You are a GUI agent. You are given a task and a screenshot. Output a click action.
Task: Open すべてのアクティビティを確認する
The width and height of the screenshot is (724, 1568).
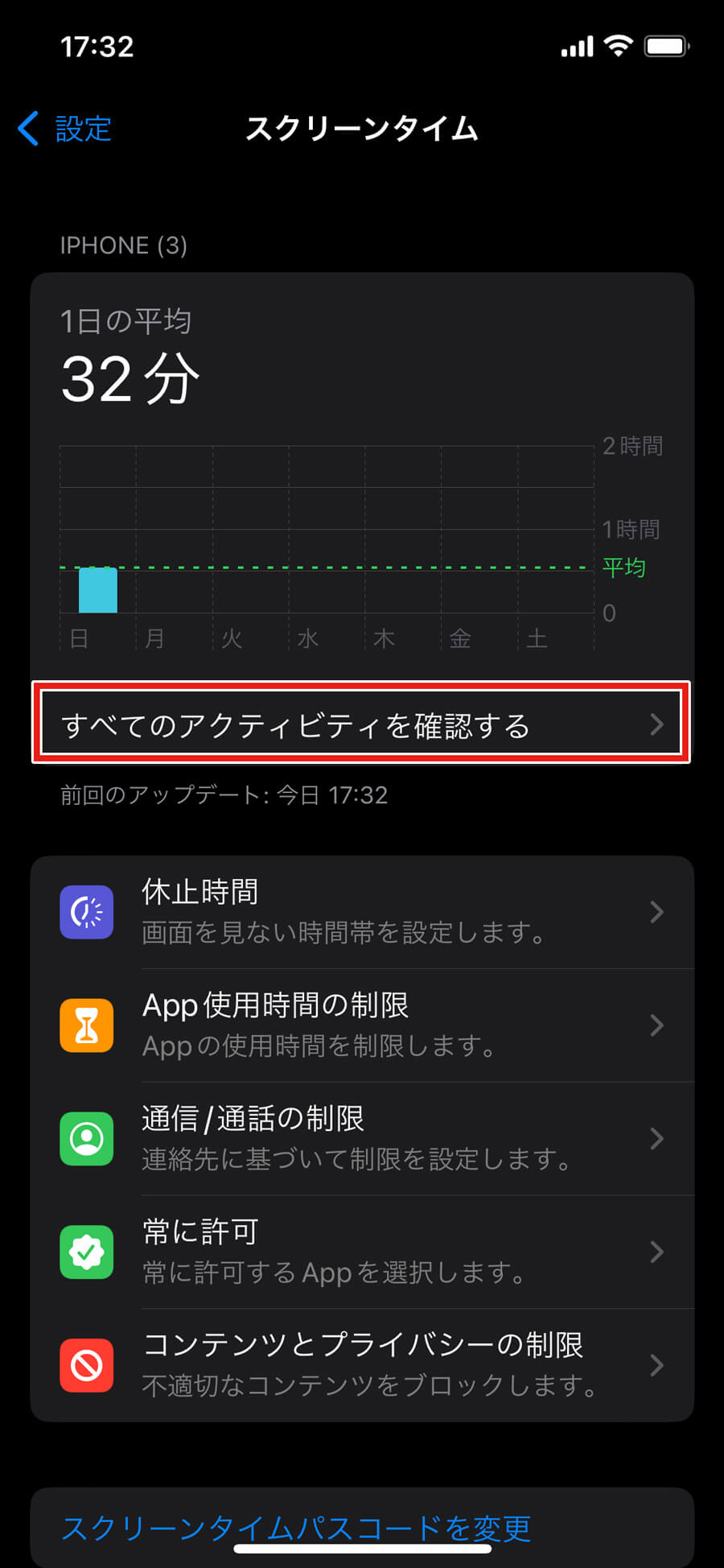(x=361, y=723)
